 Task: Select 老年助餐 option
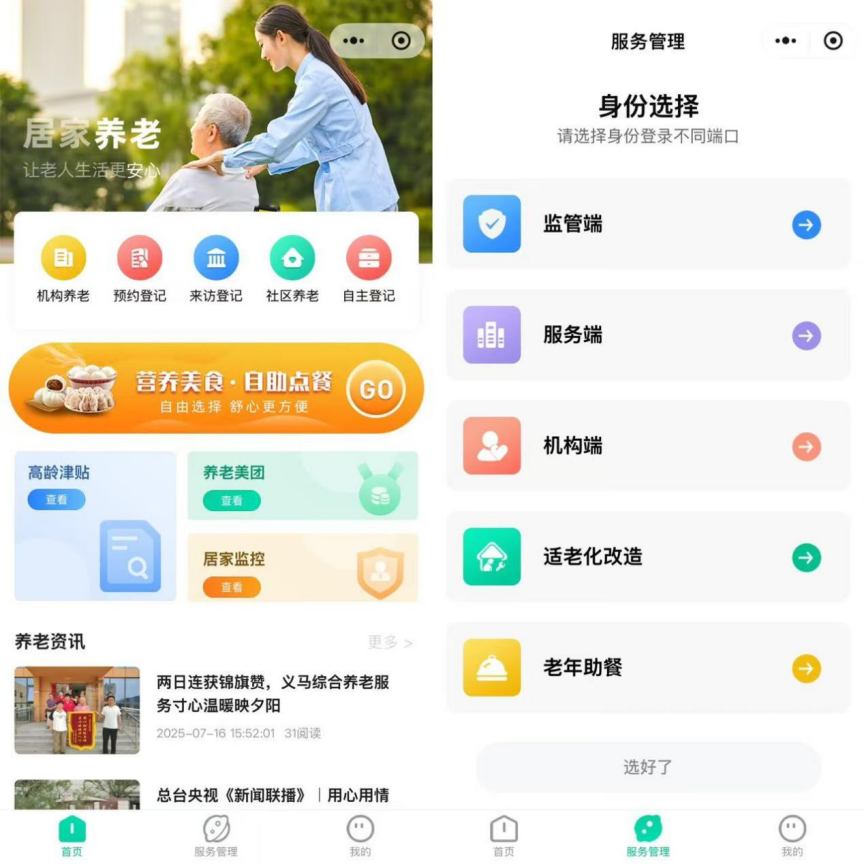pyautogui.click(x=647, y=668)
